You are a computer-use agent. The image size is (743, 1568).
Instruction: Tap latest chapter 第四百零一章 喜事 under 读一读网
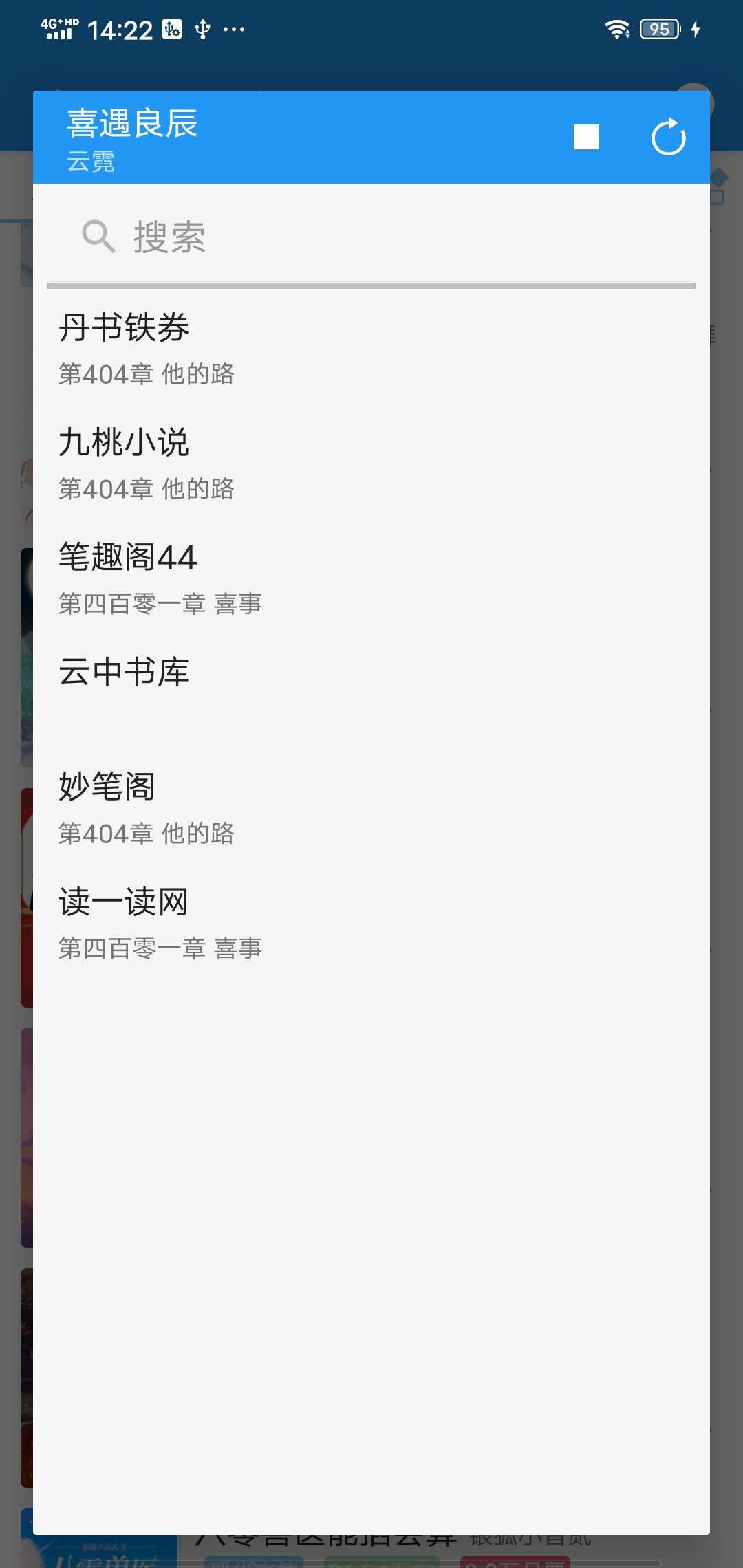(160, 948)
